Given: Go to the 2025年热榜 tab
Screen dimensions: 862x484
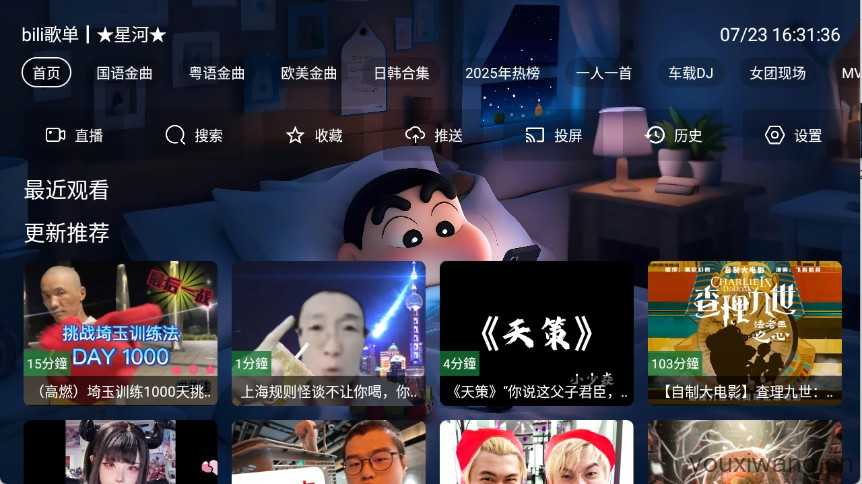Looking at the screenshot, I should click(502, 73).
